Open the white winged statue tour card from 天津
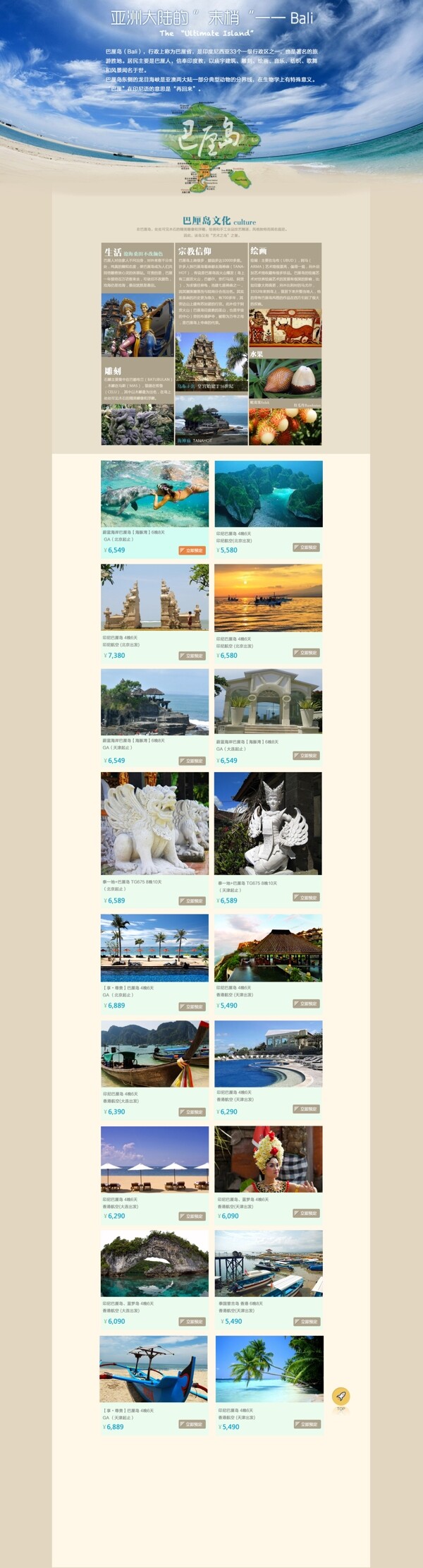This screenshot has height=1568, width=423. 268,824
